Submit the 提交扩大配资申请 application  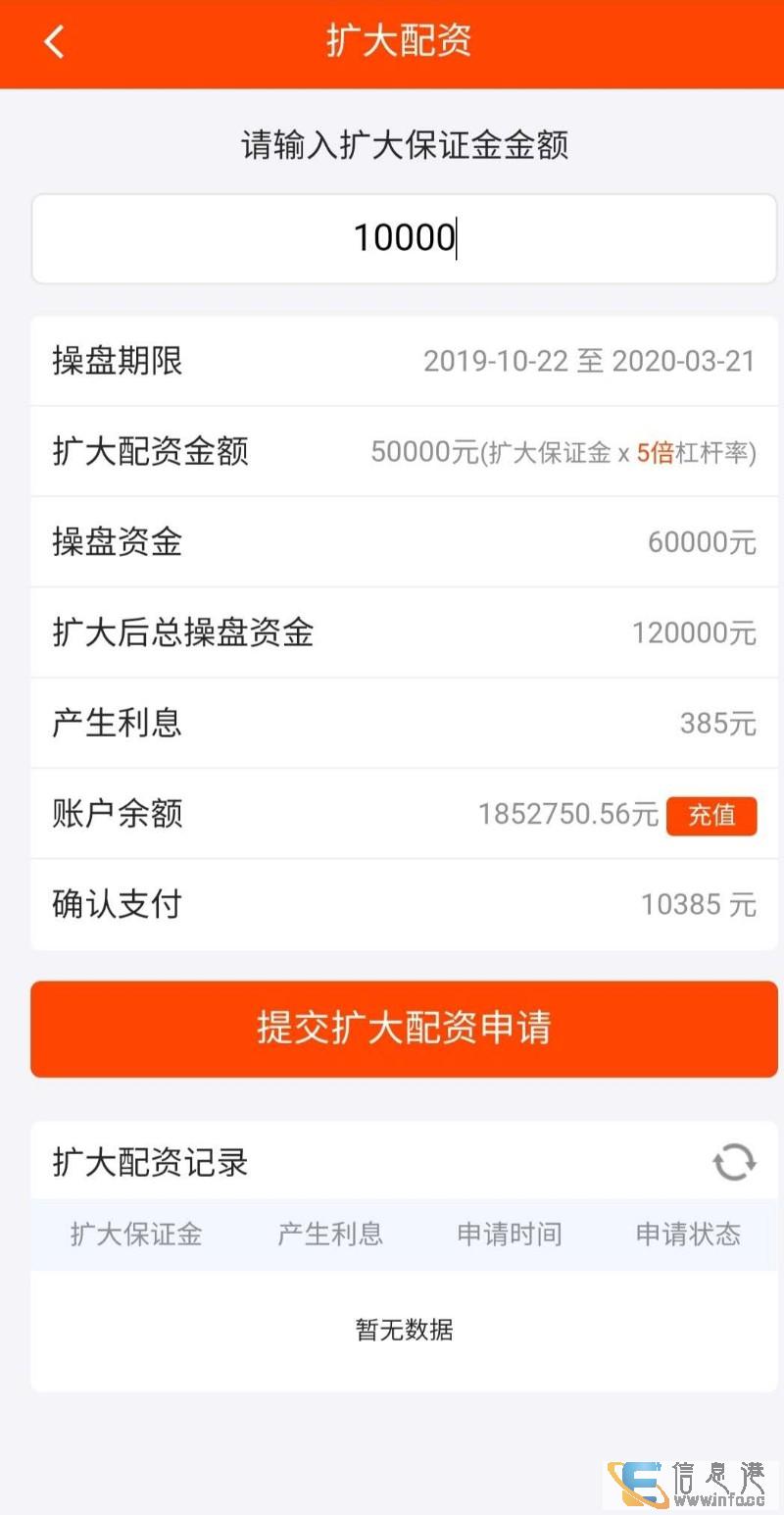pyautogui.click(x=404, y=1028)
